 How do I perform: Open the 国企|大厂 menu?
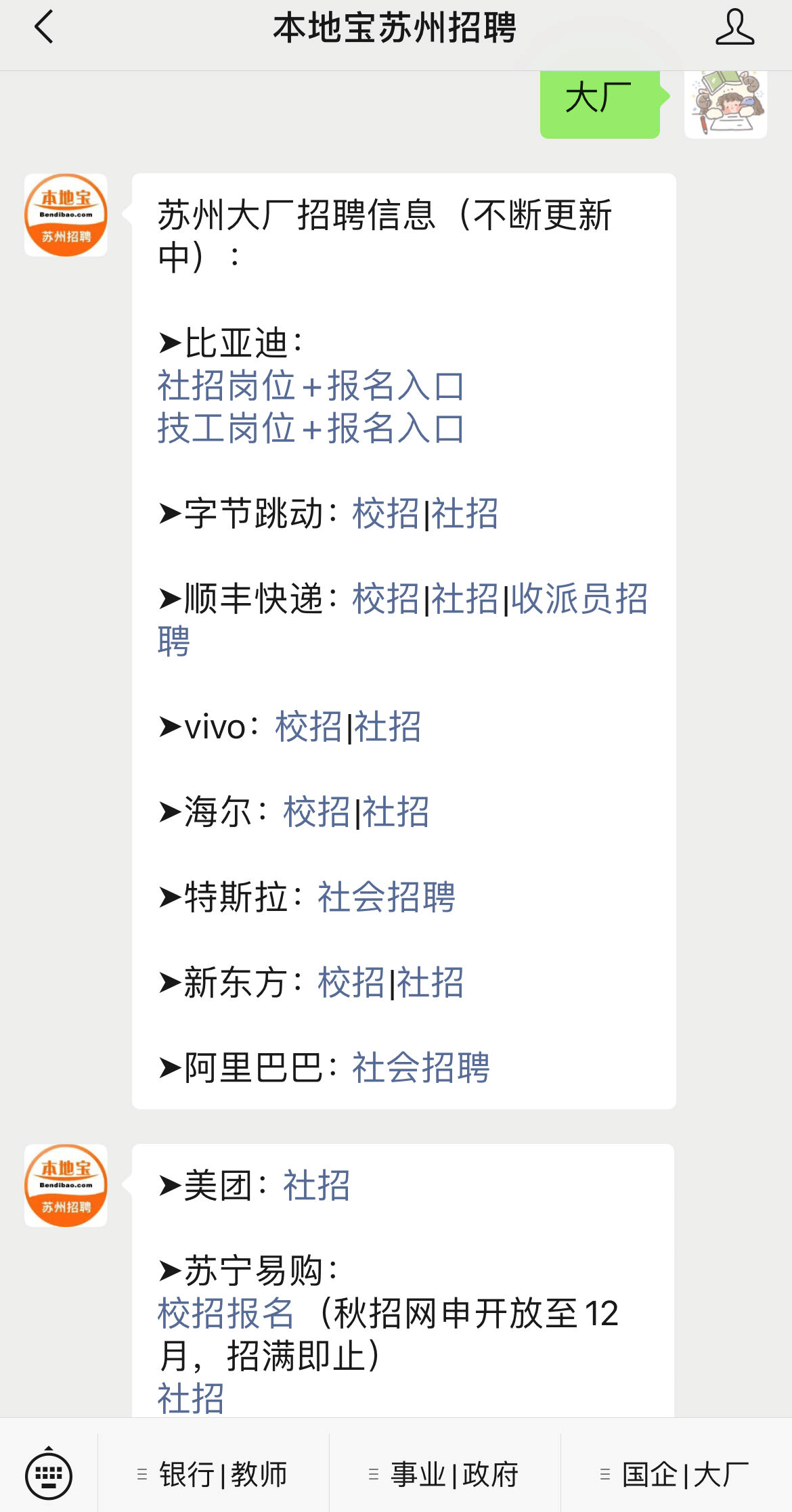(677, 1473)
